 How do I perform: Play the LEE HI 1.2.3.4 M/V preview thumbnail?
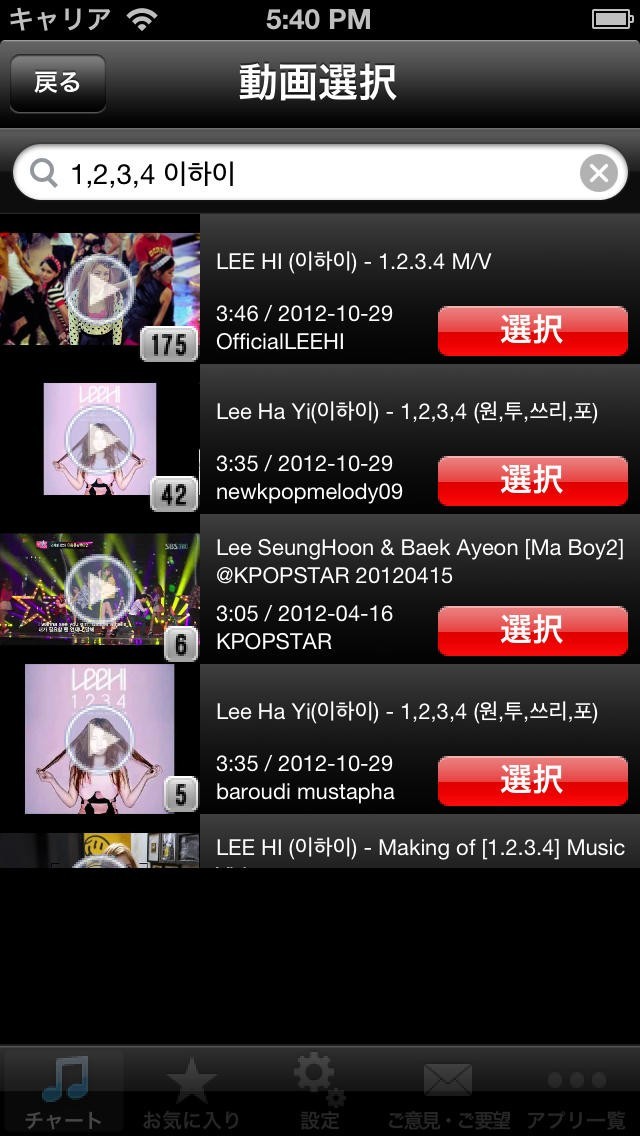pos(99,289)
